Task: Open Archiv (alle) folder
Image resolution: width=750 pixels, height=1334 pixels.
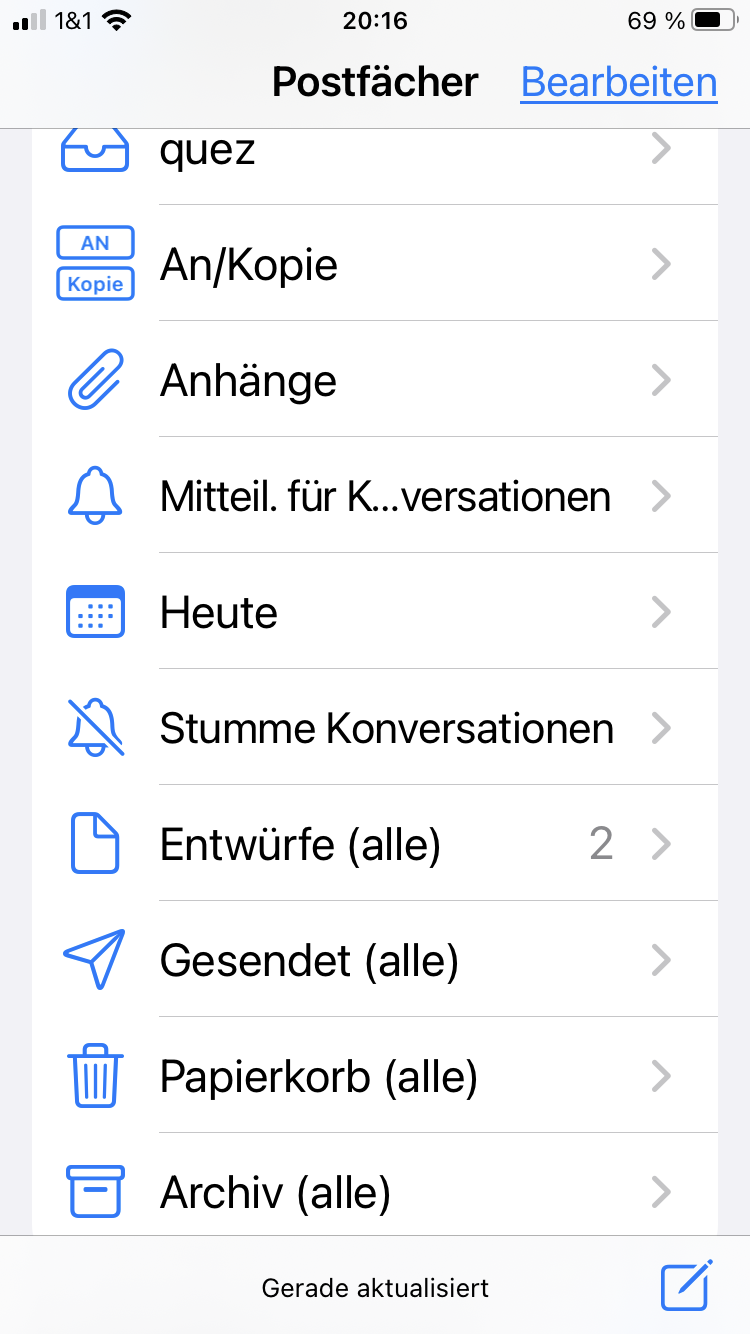Action: 375,1191
